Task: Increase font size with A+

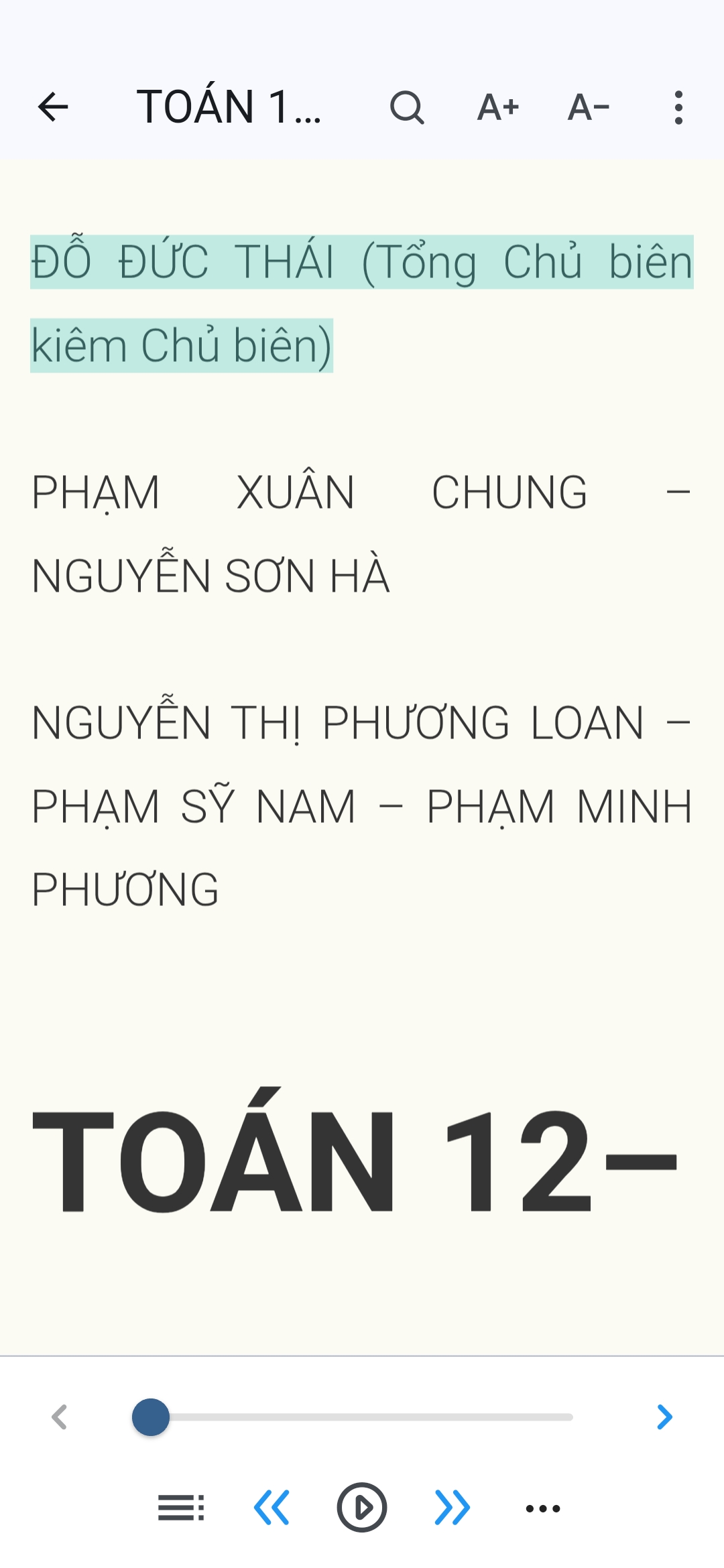Action: (x=497, y=107)
